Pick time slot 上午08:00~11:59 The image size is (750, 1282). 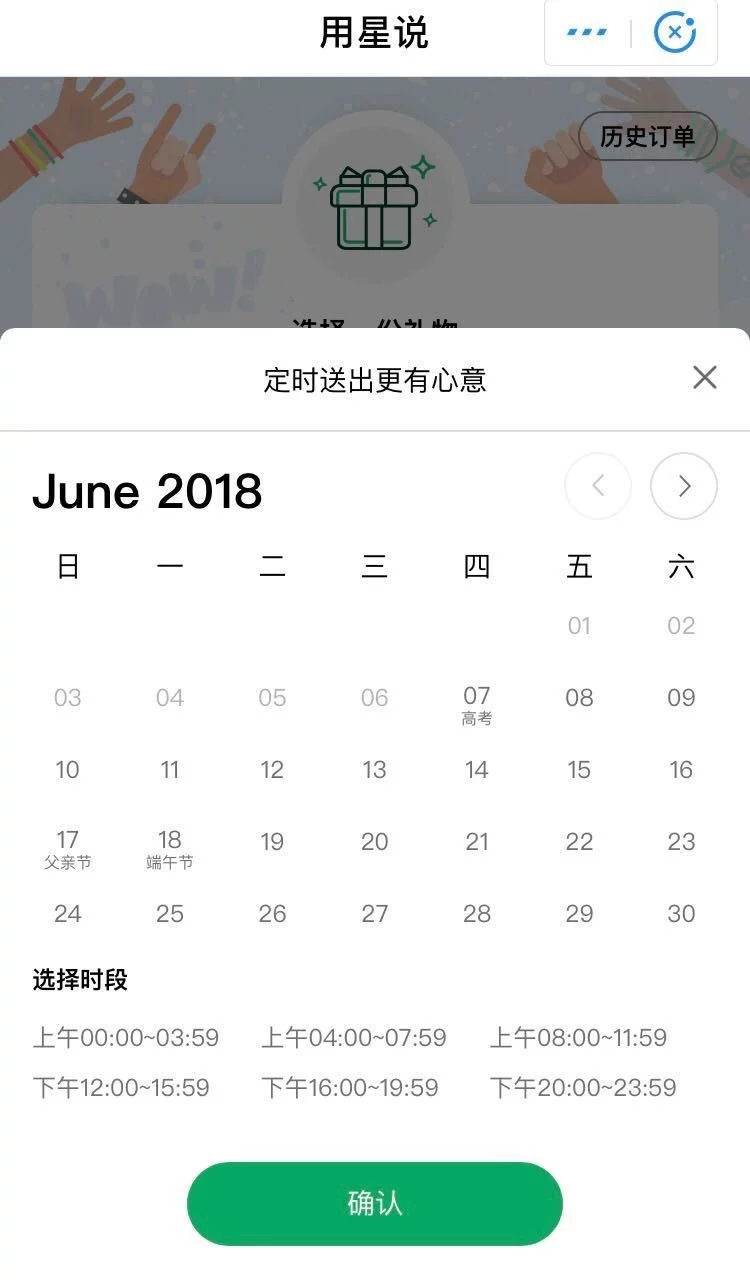[578, 1037]
